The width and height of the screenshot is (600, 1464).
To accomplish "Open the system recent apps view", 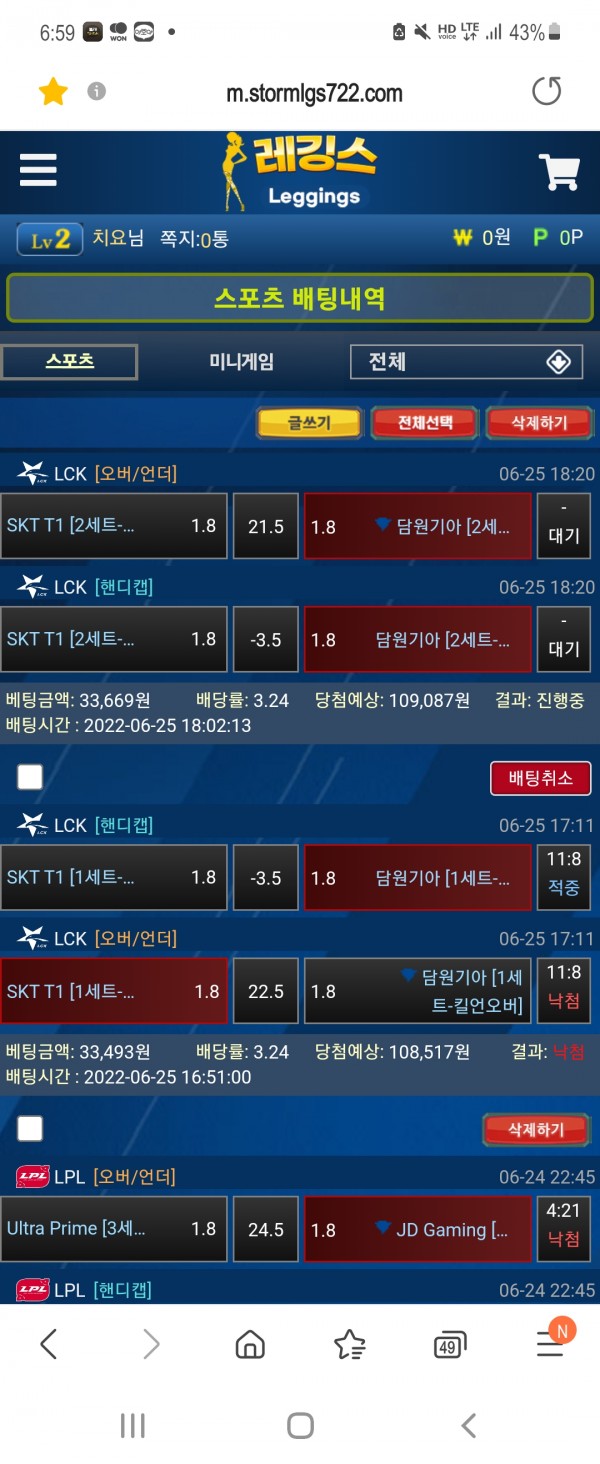I will [133, 1426].
